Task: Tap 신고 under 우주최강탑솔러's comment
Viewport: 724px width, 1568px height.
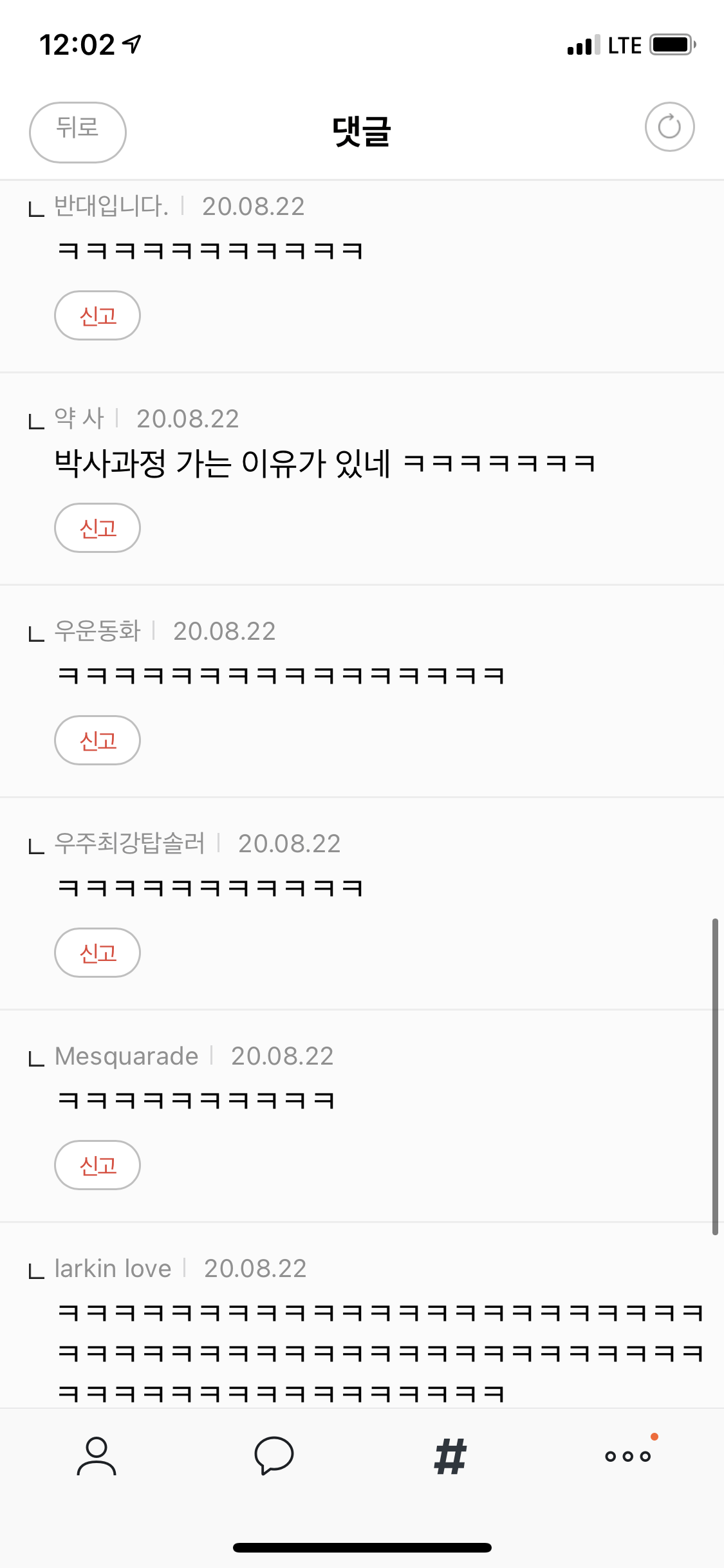Action: coord(97,953)
